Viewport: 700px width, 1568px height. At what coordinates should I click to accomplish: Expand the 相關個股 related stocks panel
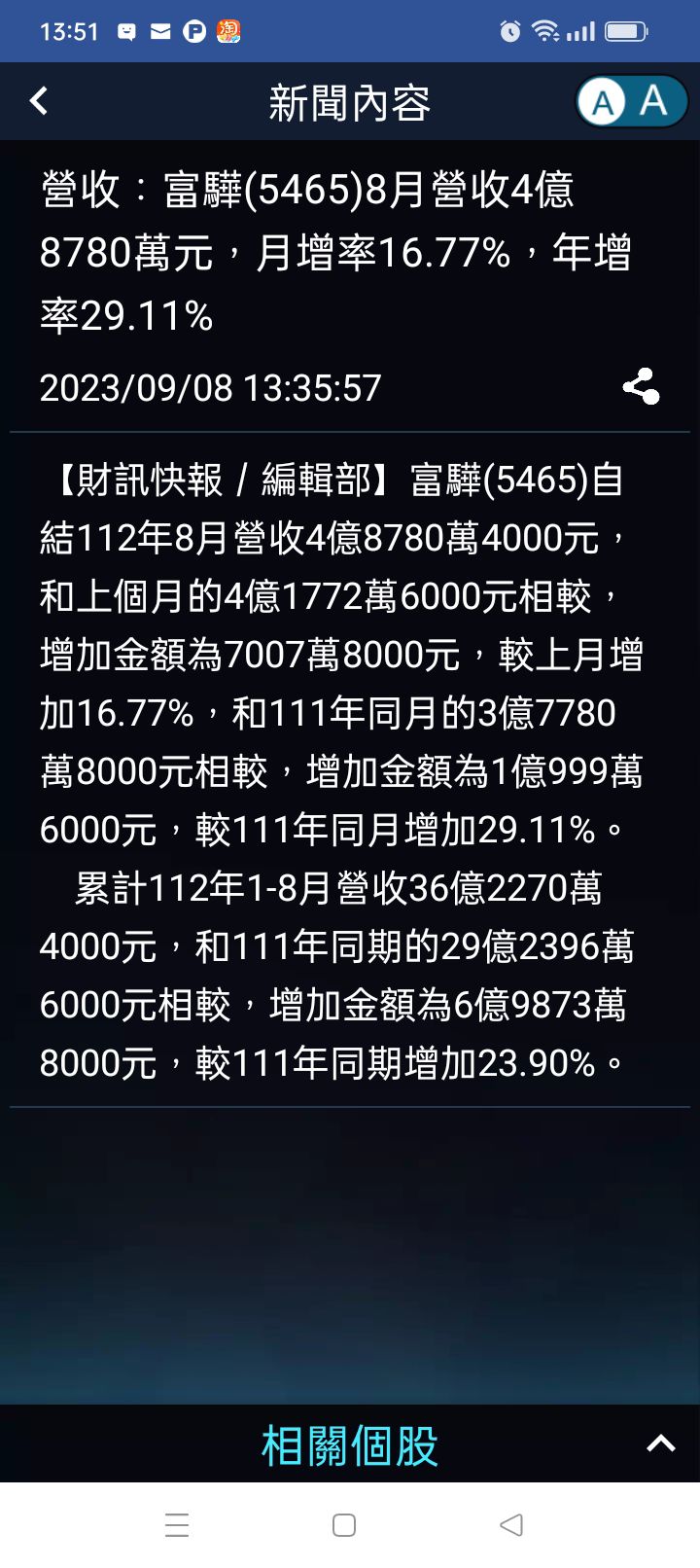[661, 1443]
